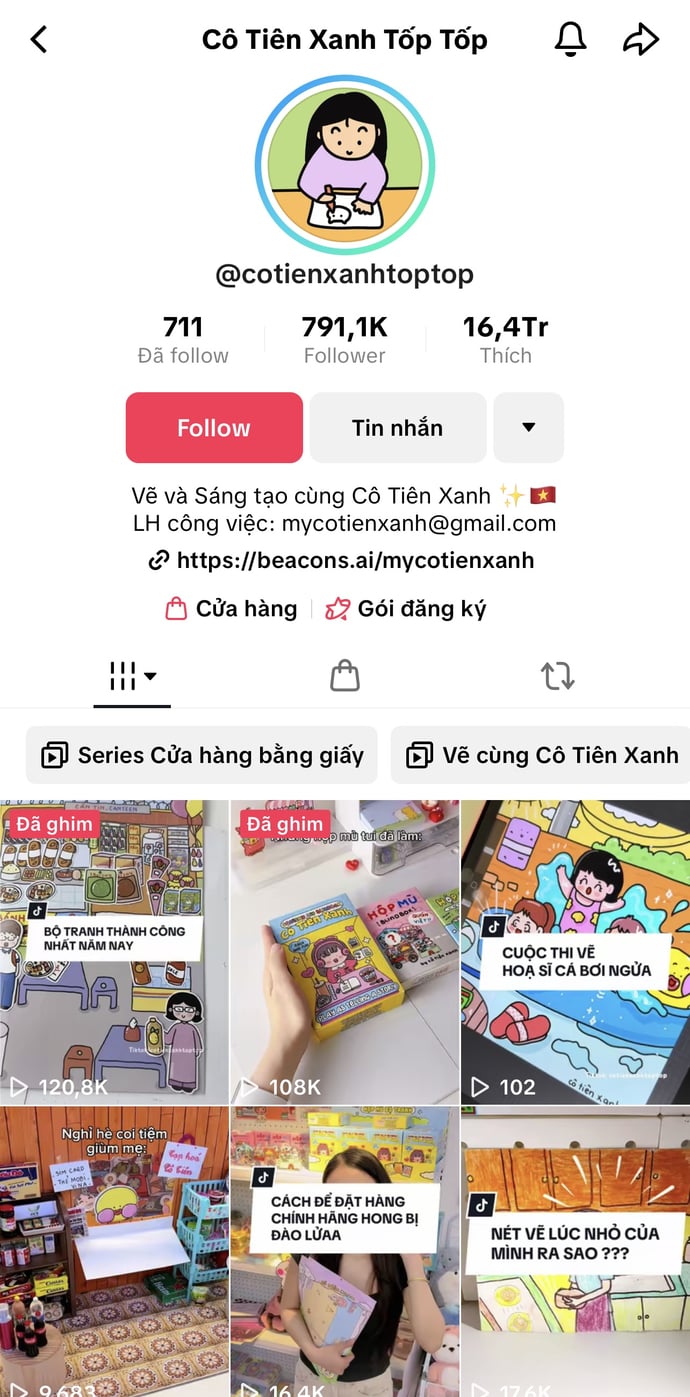Share this profile
Image resolution: width=690 pixels, height=1397 pixels.
(640, 40)
